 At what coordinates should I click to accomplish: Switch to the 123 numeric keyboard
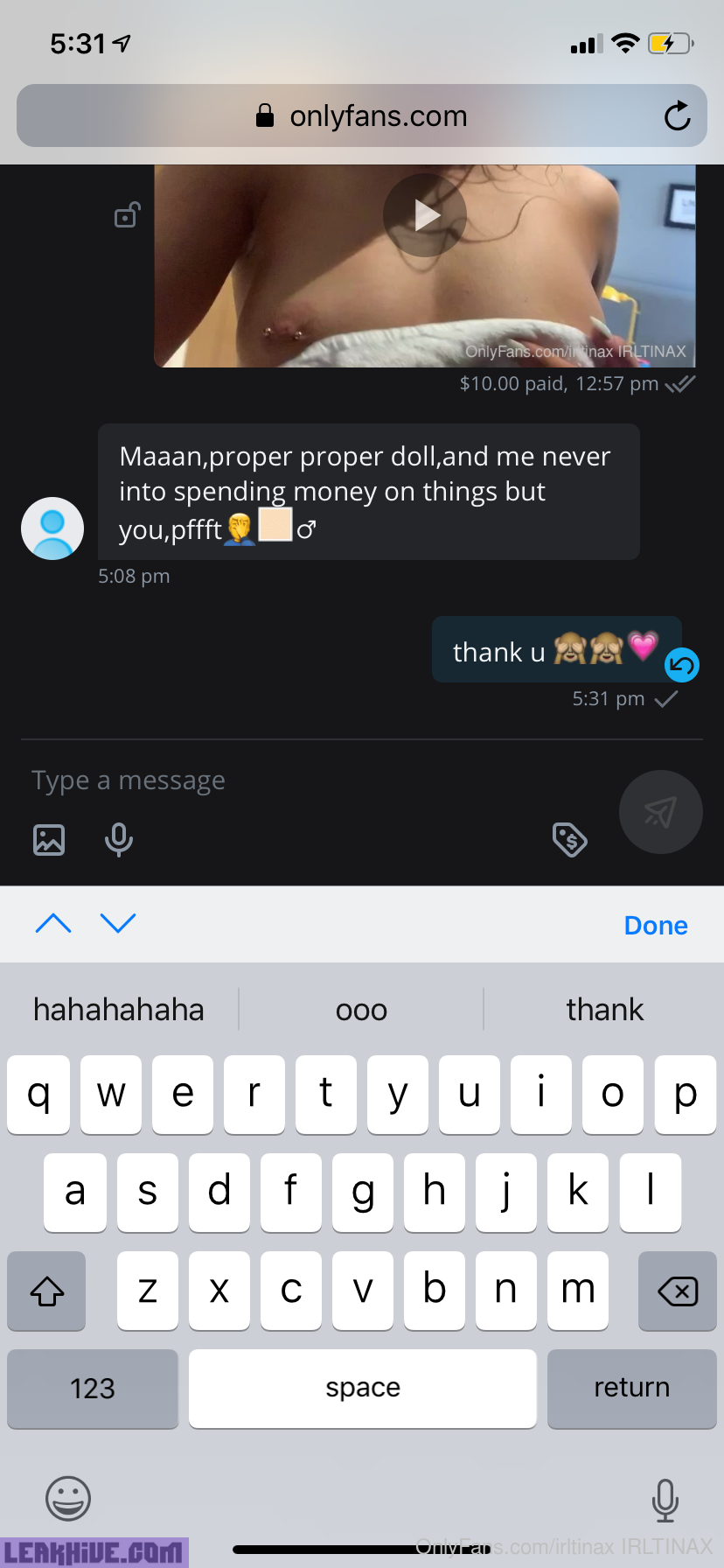(x=93, y=1389)
